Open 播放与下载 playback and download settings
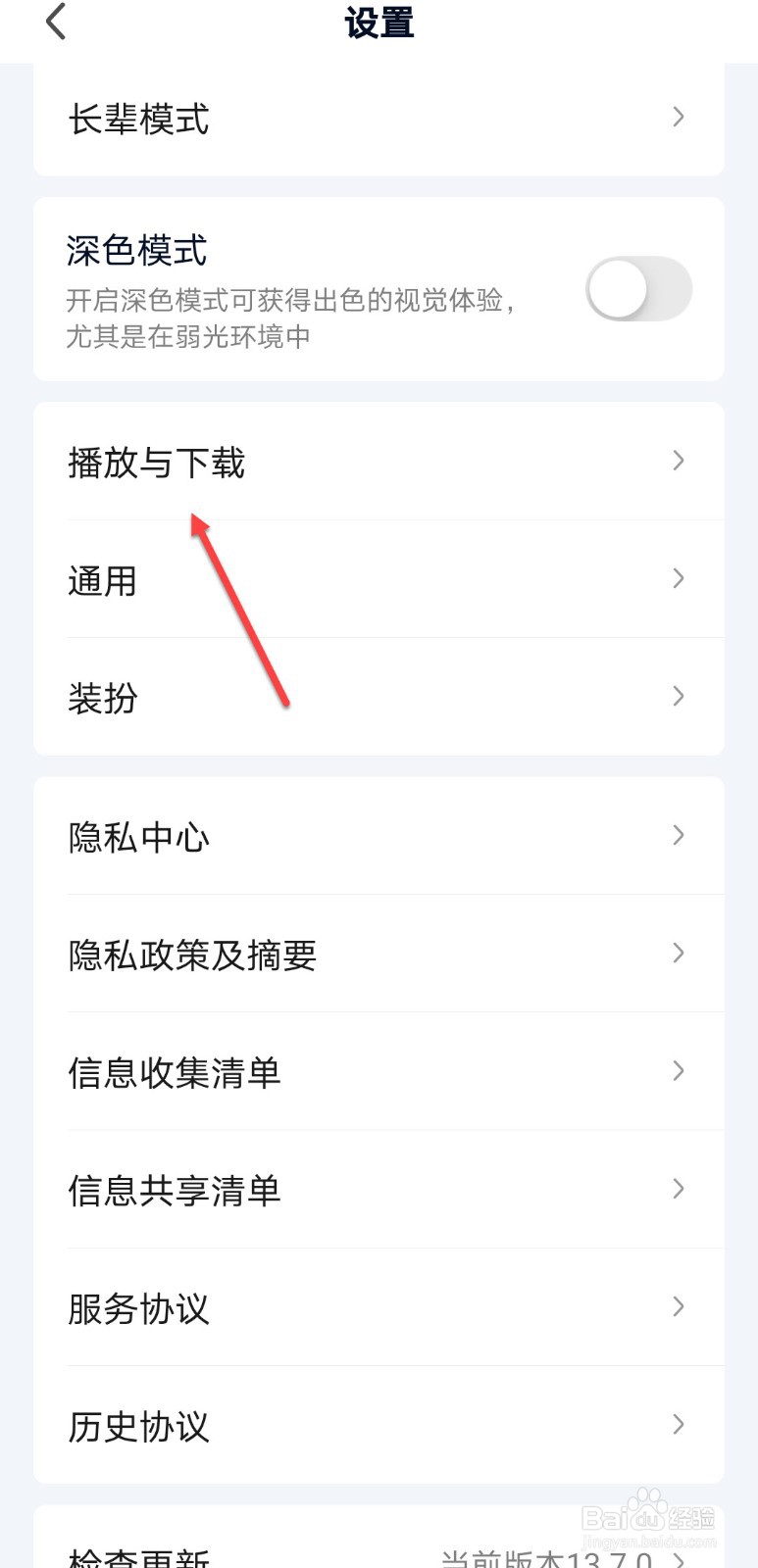758x1568 pixels. tap(157, 462)
